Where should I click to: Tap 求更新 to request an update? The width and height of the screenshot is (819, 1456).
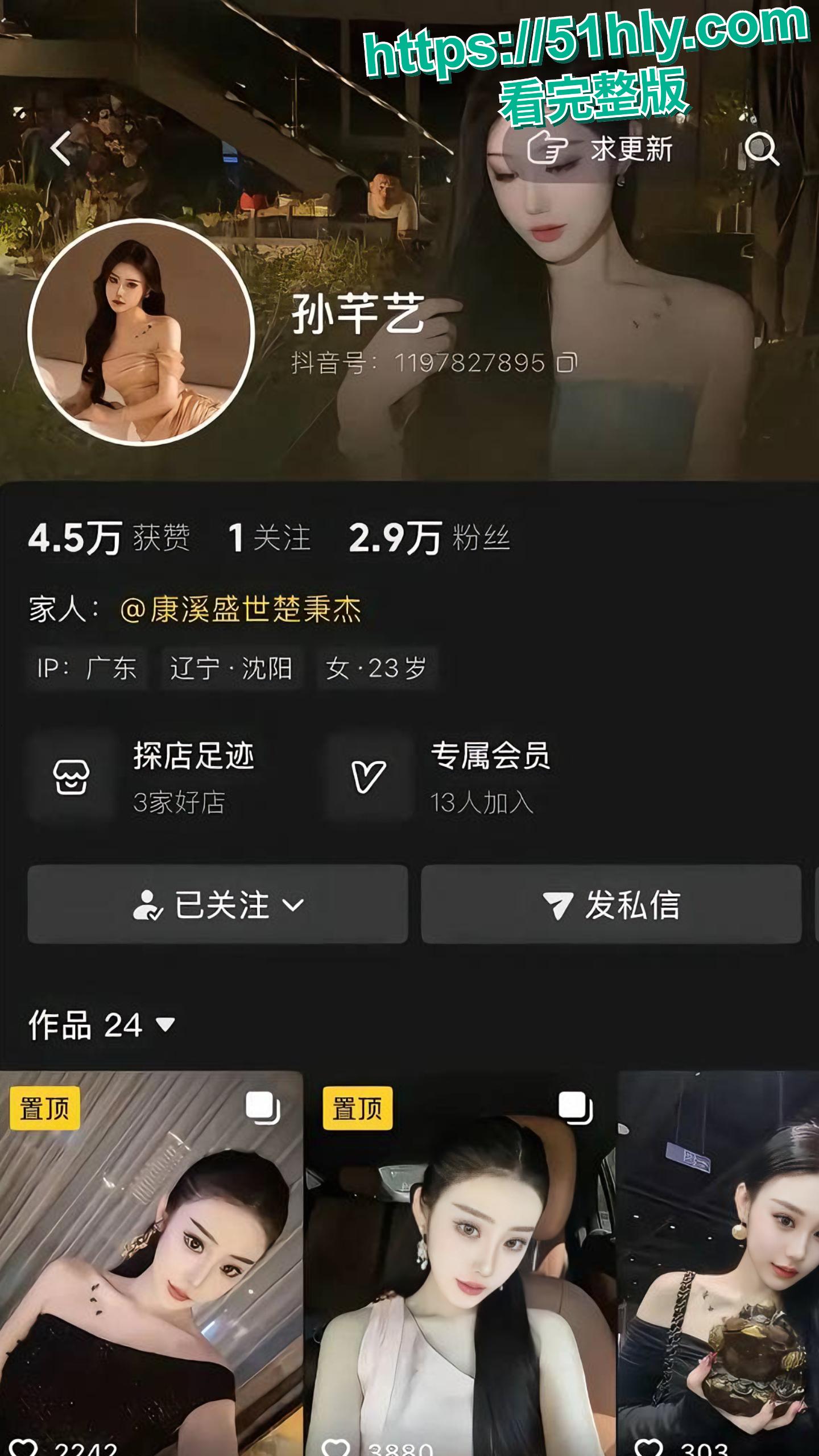point(603,149)
